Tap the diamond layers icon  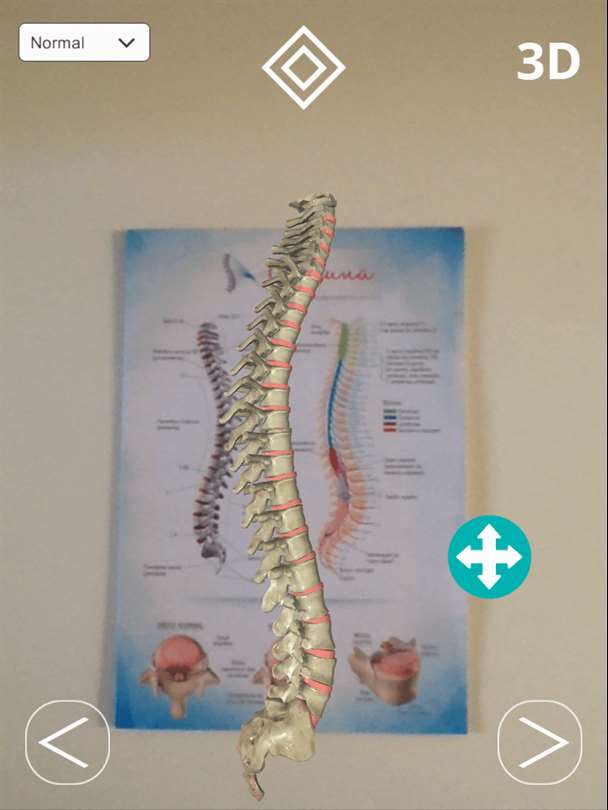303,67
